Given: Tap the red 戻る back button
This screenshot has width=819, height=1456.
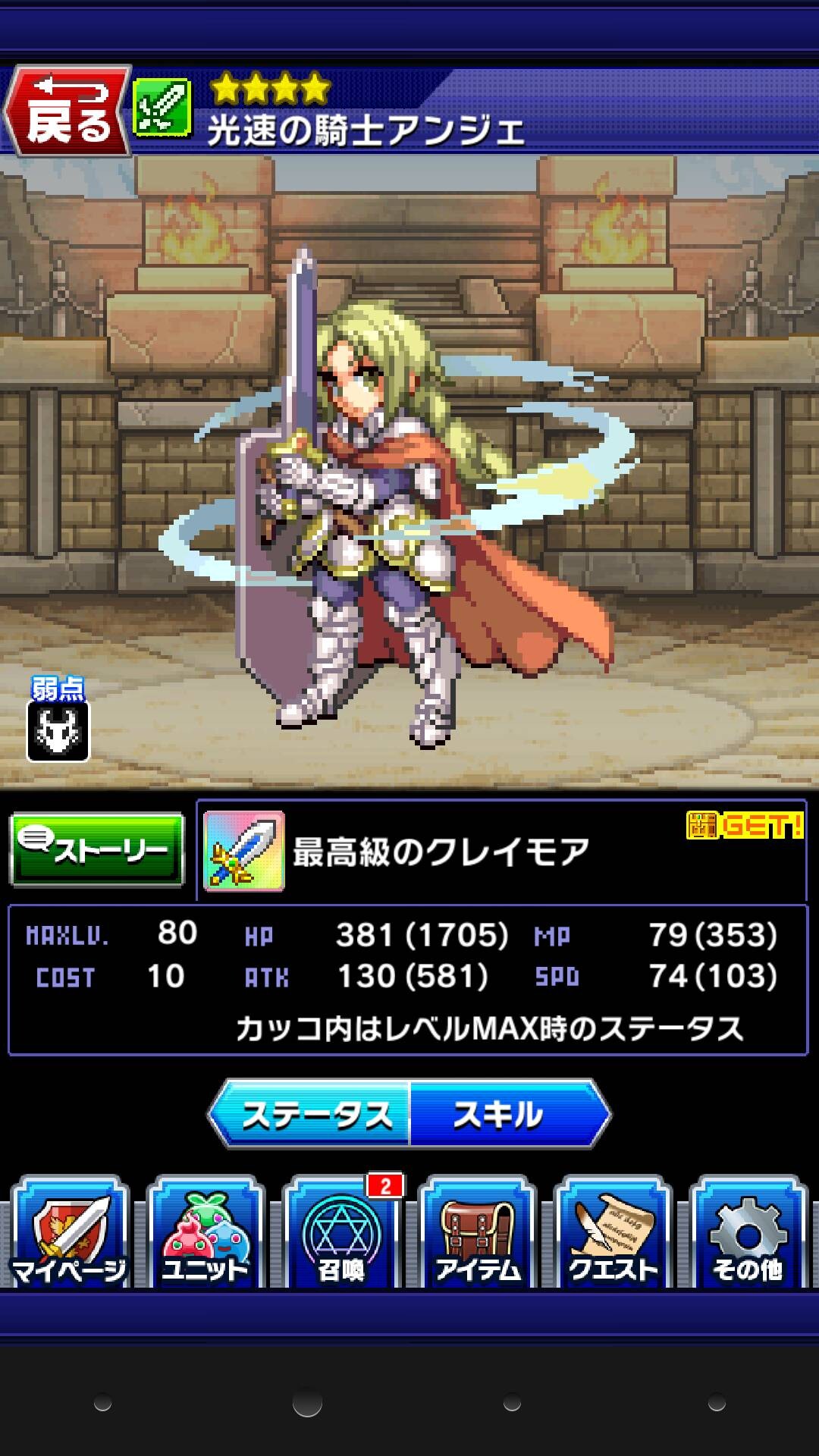Looking at the screenshot, I should pos(68,111).
